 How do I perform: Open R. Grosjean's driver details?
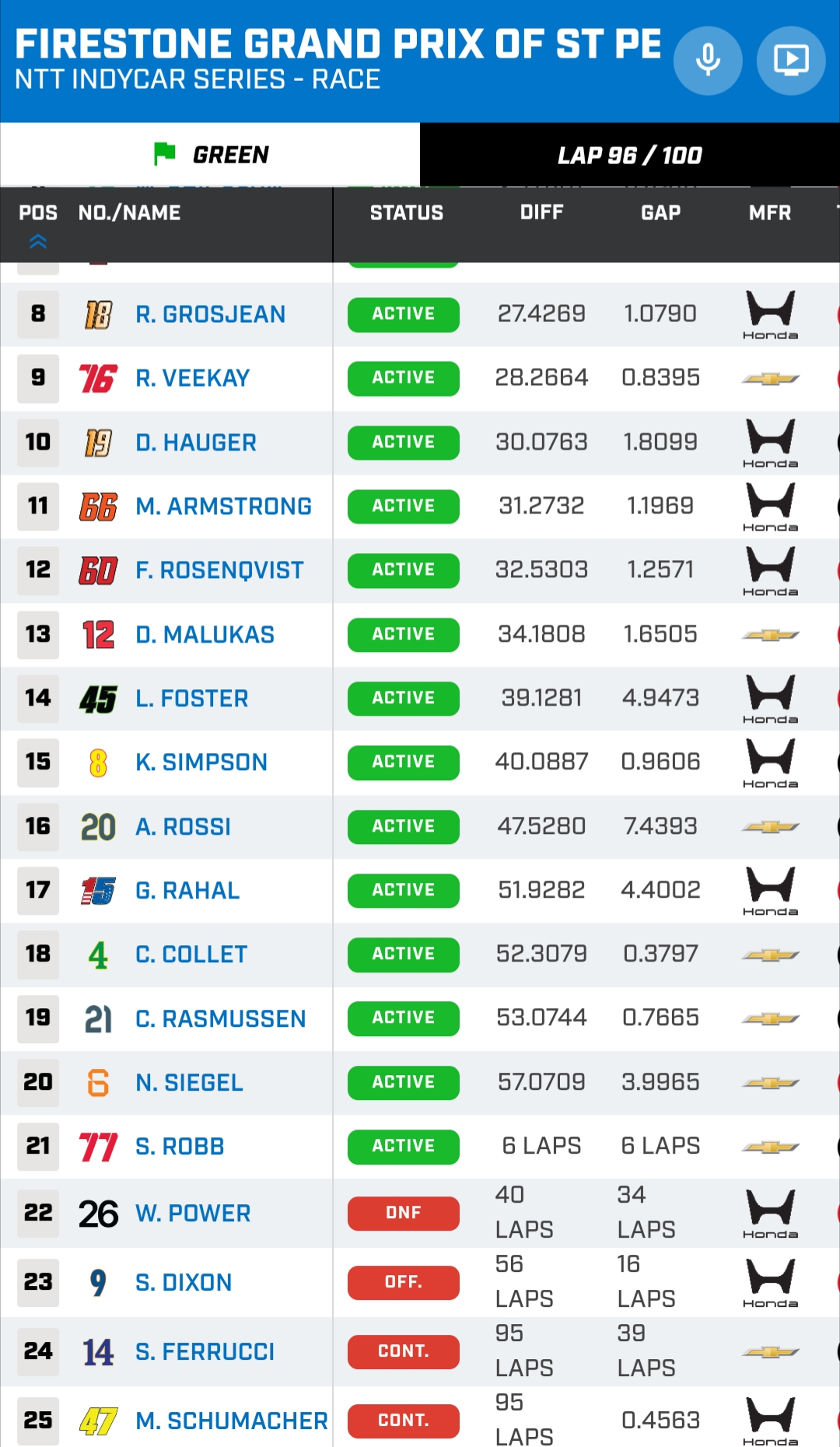click(210, 314)
